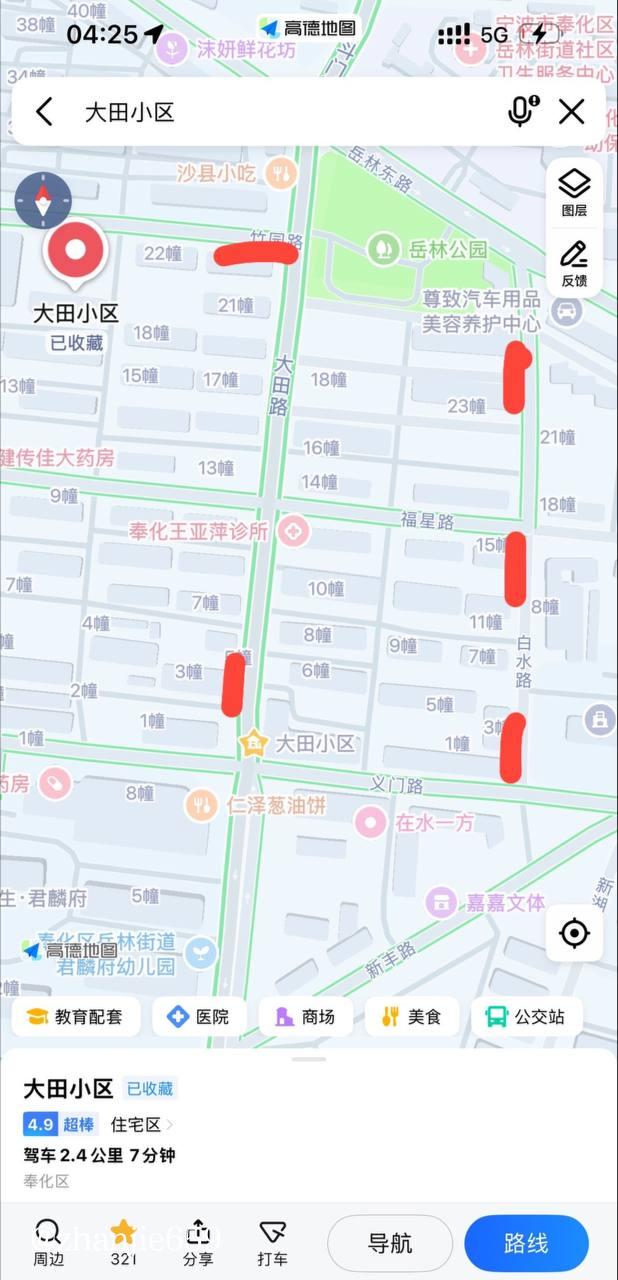618x1280 pixels.
Task: Open the 路线 route planner
Action: (526, 1243)
